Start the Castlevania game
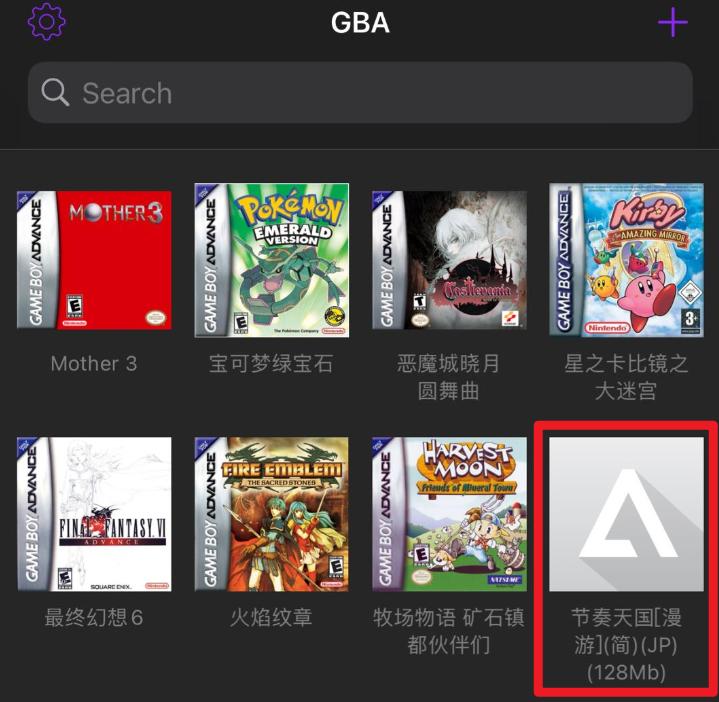 pyautogui.click(x=449, y=261)
